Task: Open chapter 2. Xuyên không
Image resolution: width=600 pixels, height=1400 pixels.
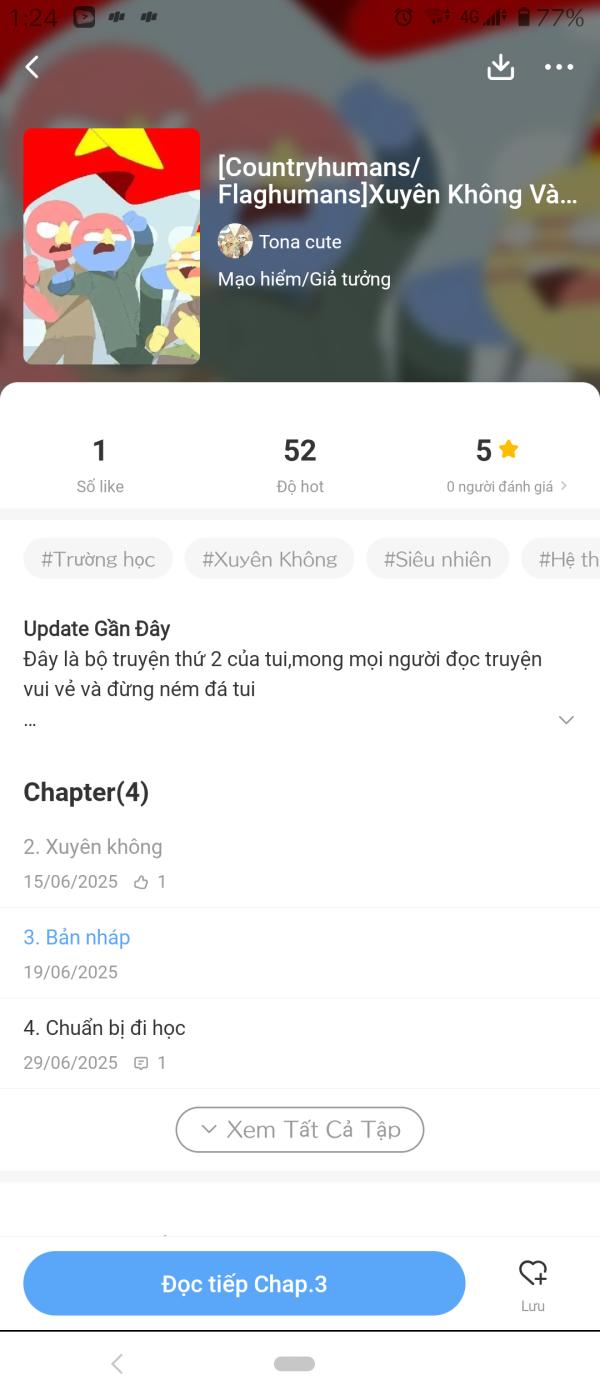Action: pos(93,847)
